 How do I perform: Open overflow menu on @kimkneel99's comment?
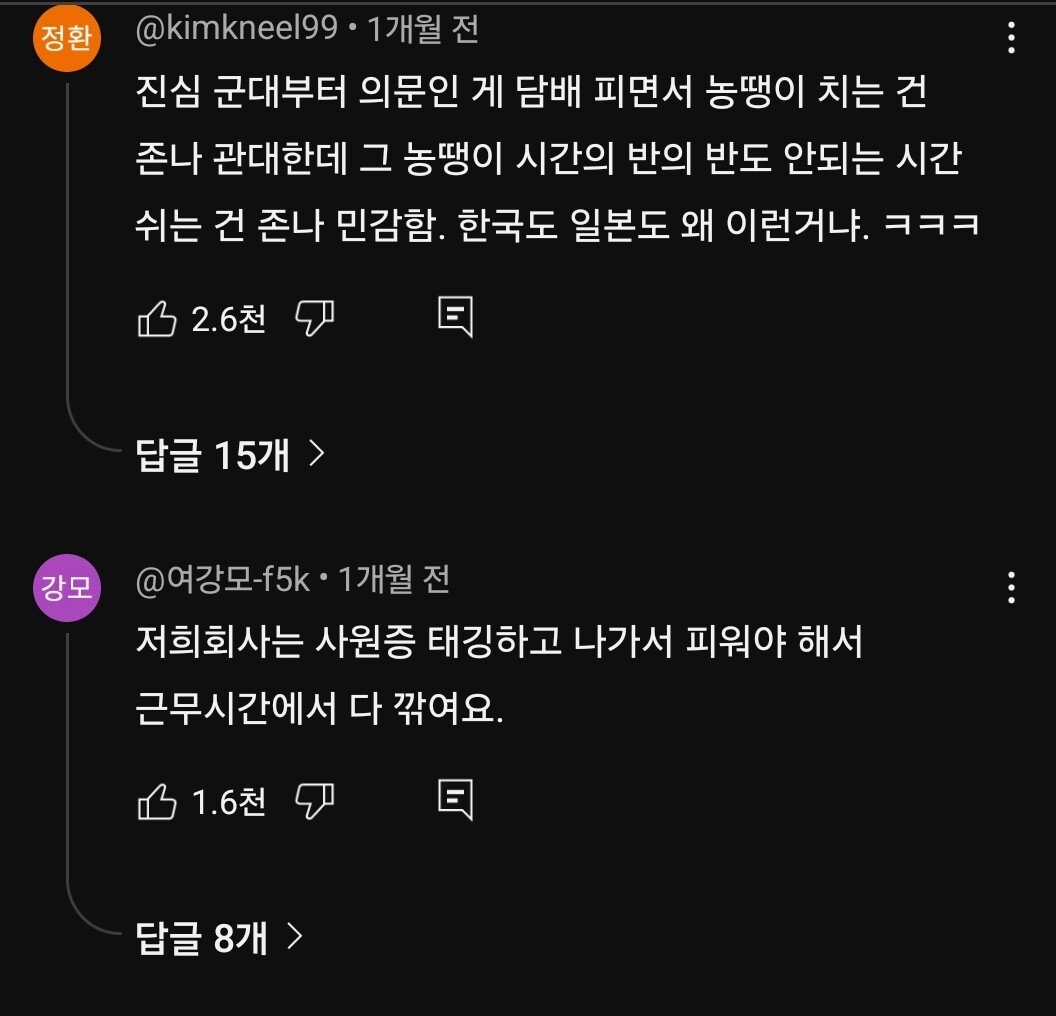1012,40
